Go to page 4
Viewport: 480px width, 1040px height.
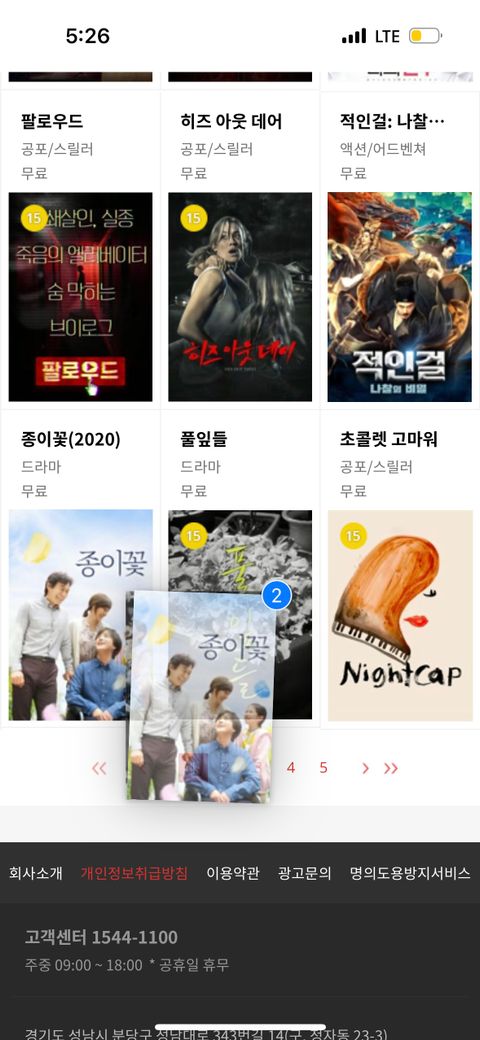290,767
